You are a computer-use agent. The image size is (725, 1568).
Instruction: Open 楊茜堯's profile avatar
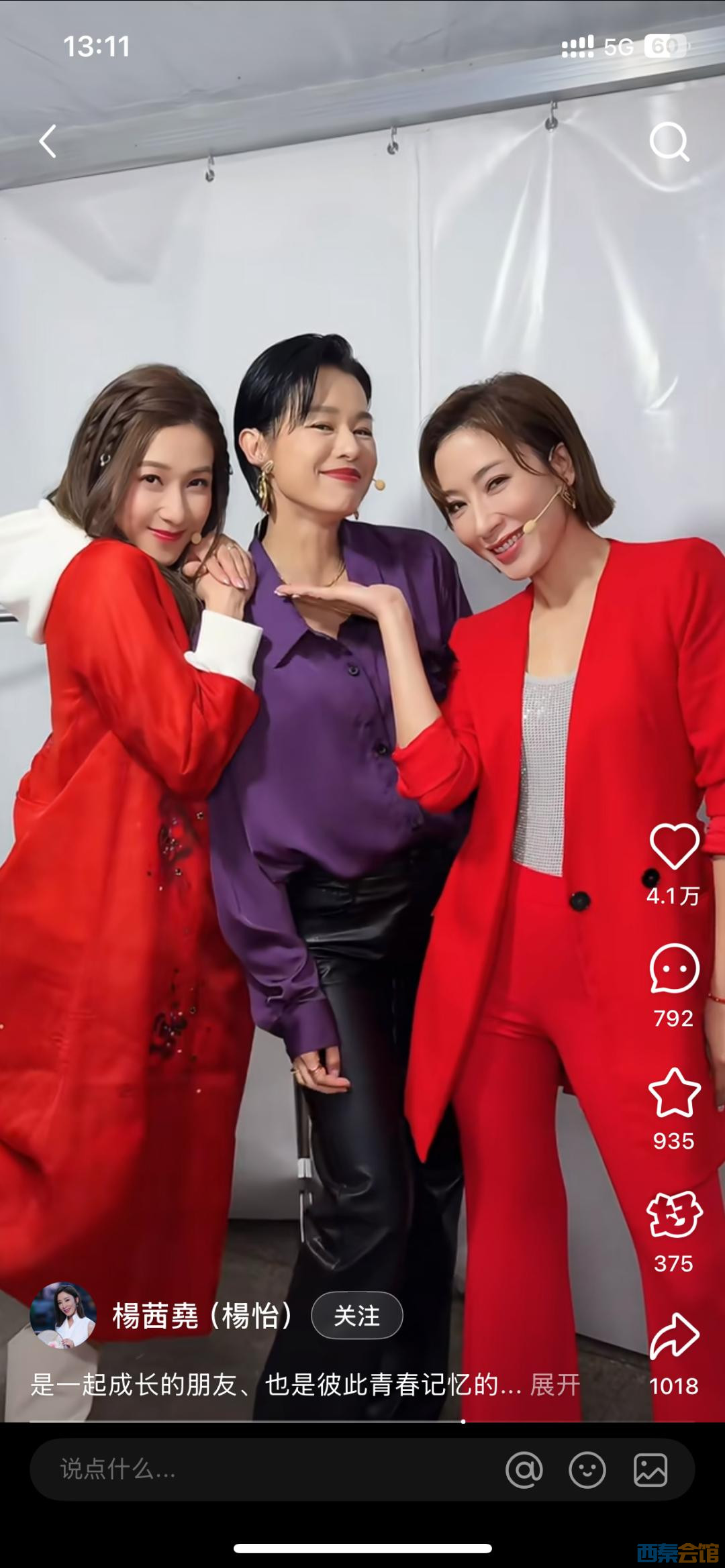(x=63, y=1315)
